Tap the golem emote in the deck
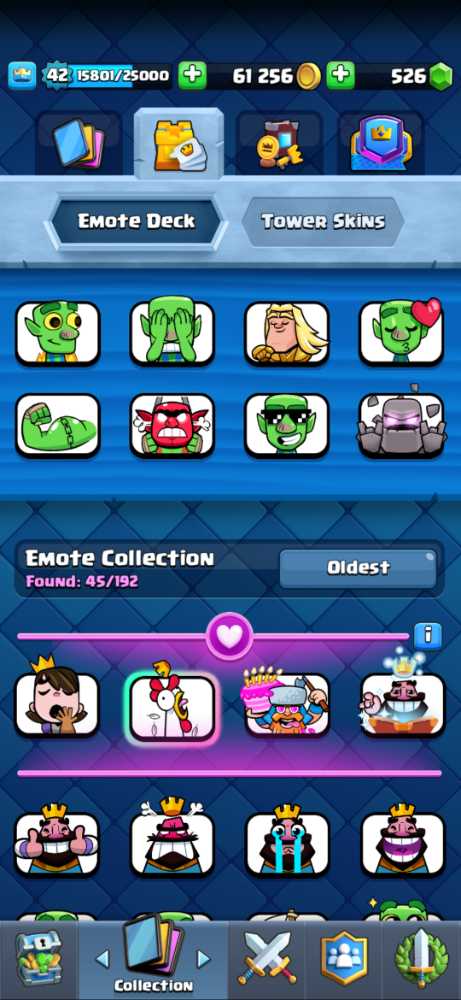Screen dimensions: 461x1000 (x=402, y=424)
